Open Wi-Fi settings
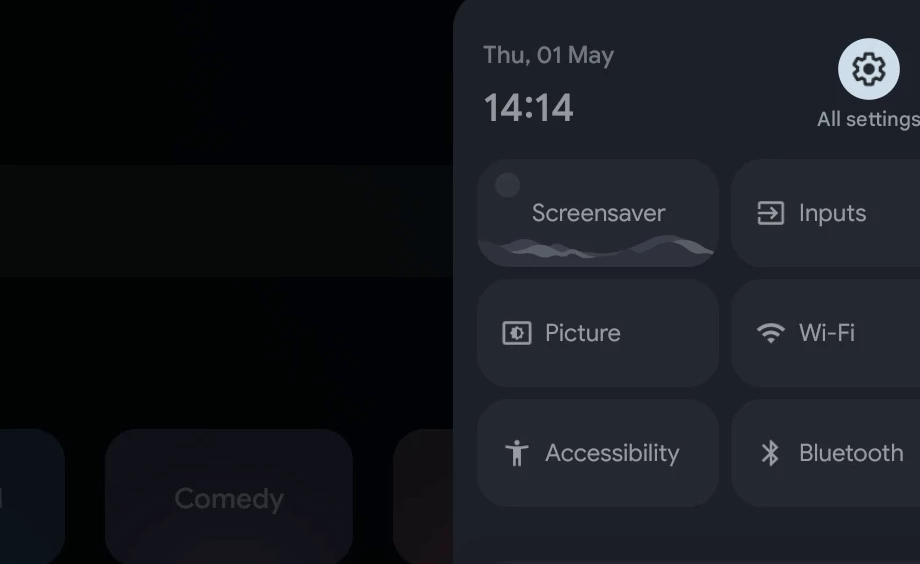This screenshot has height=564, width=920. (826, 333)
